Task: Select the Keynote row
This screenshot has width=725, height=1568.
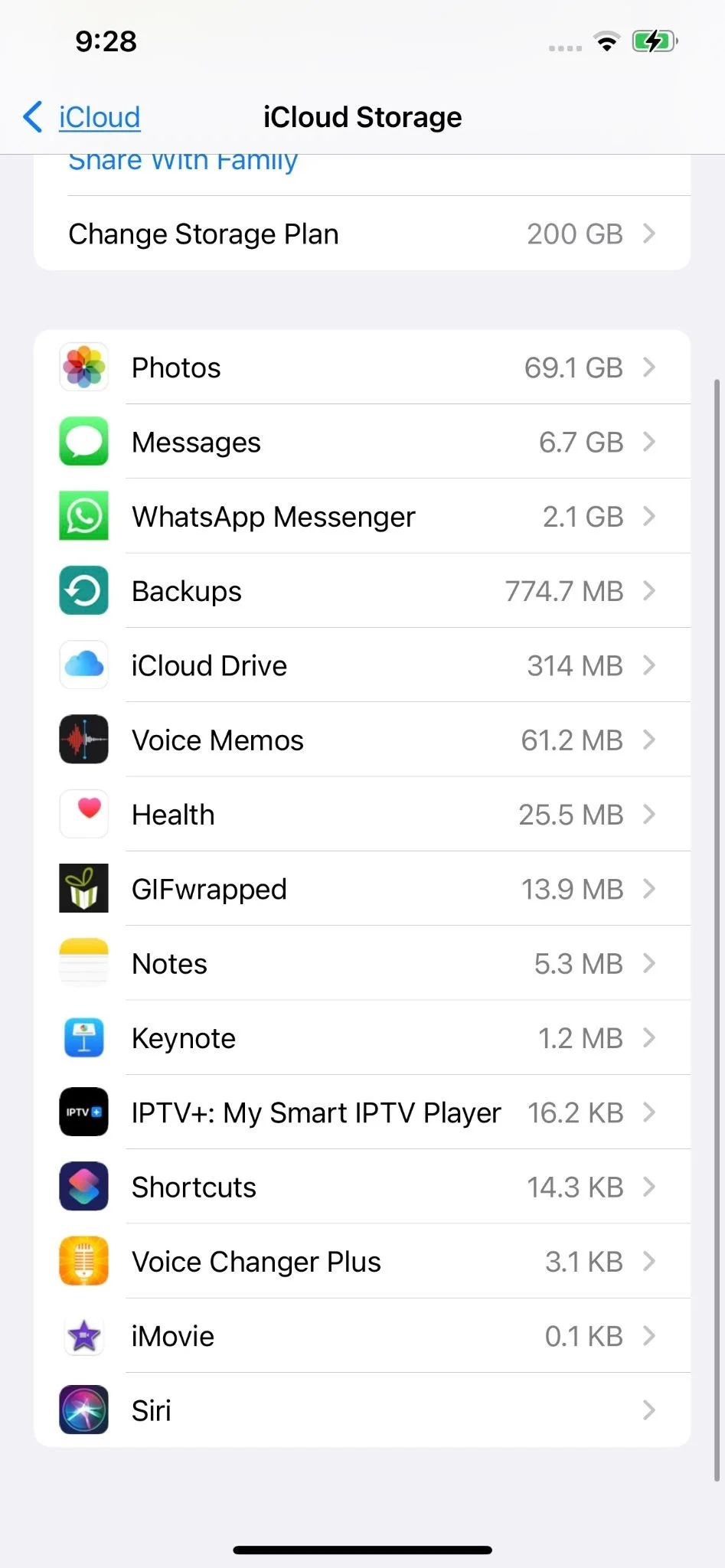Action: 362,1037
